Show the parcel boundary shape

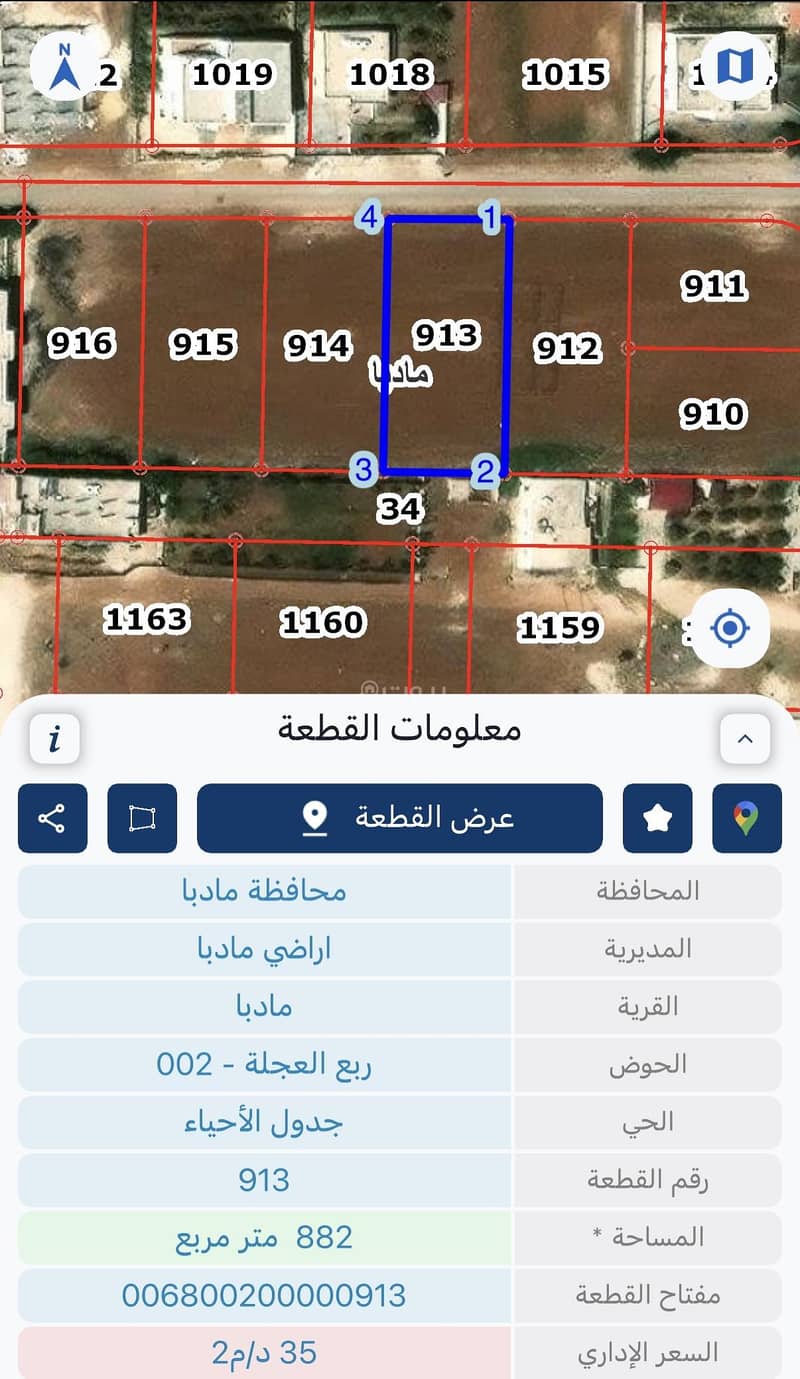(x=142, y=818)
